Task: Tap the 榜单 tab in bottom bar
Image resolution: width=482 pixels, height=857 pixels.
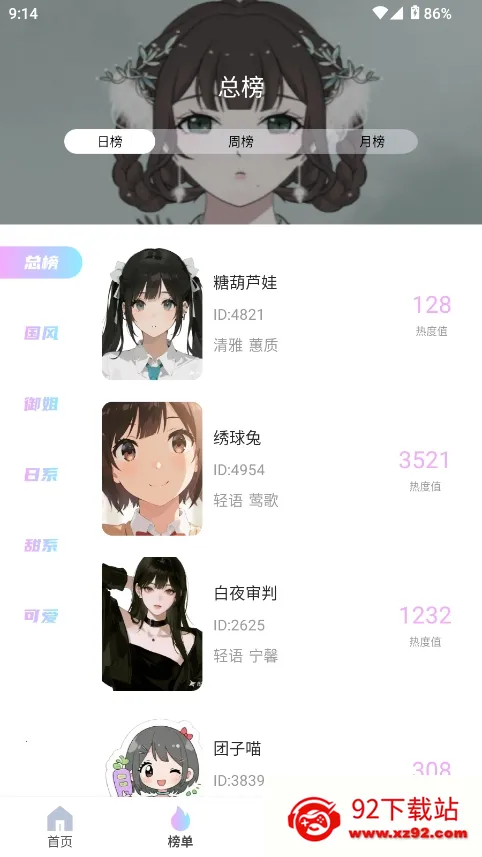Action: [x=180, y=827]
